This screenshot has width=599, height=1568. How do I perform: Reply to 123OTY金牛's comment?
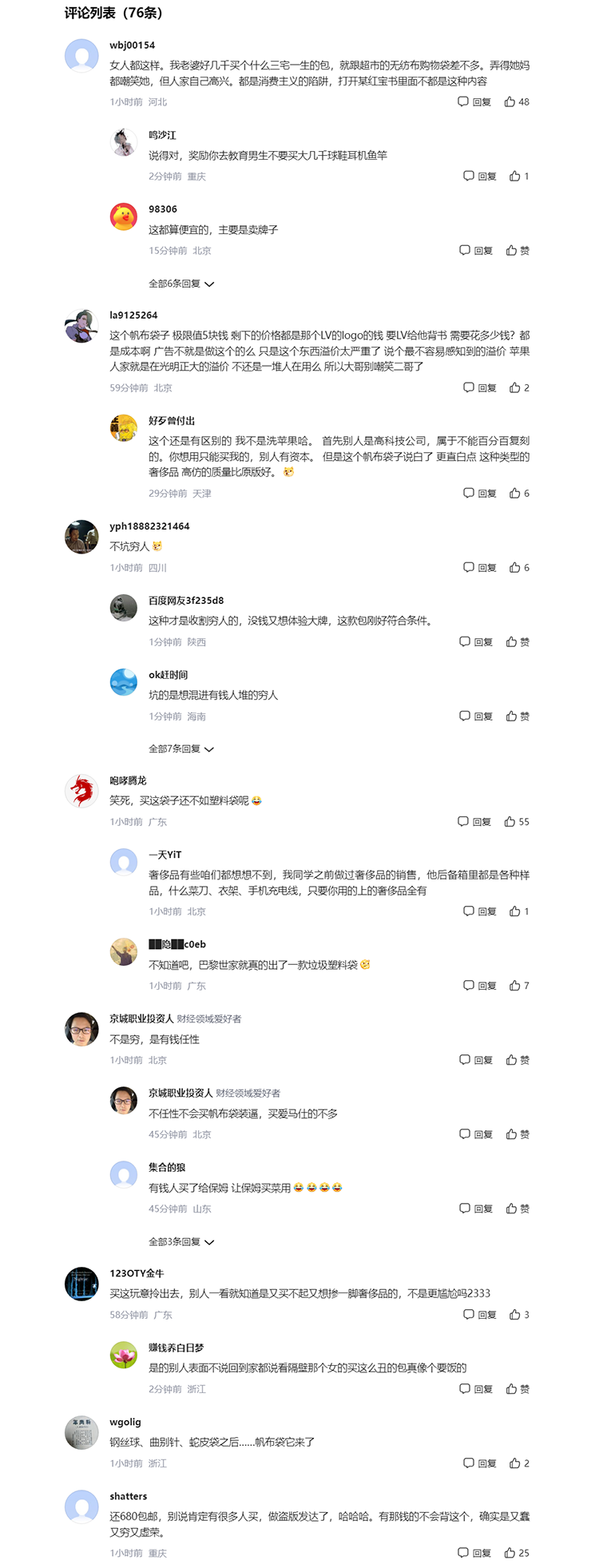[x=480, y=1315]
